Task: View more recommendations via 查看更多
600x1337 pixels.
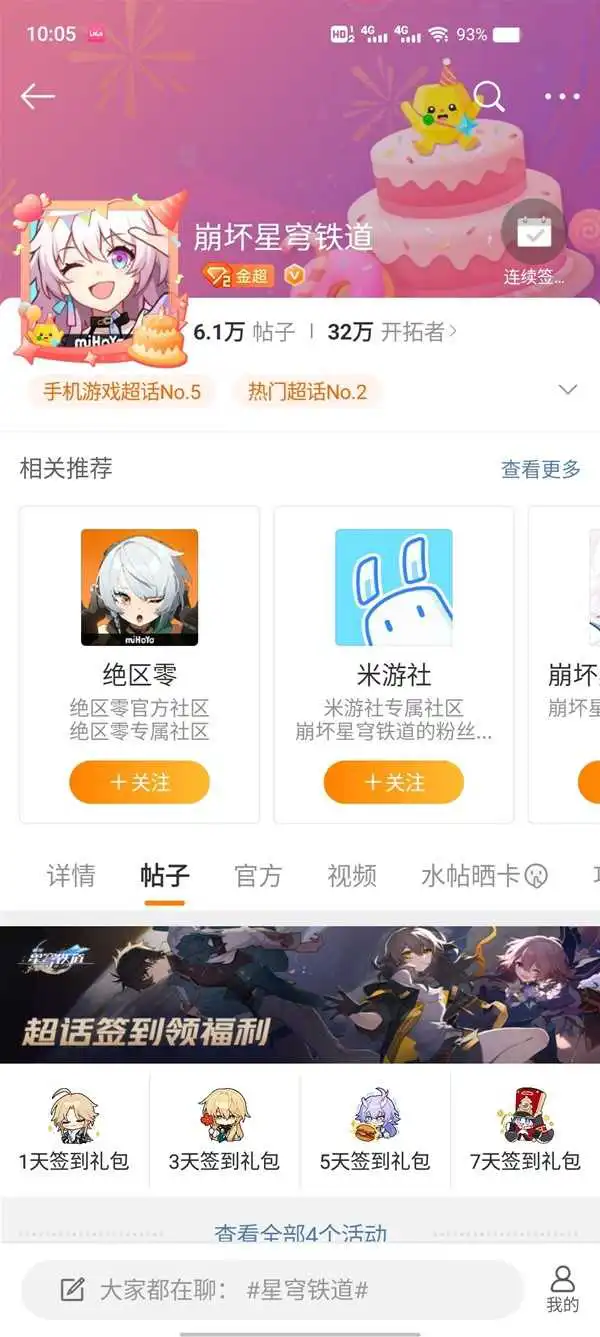Action: pyautogui.click(x=540, y=469)
